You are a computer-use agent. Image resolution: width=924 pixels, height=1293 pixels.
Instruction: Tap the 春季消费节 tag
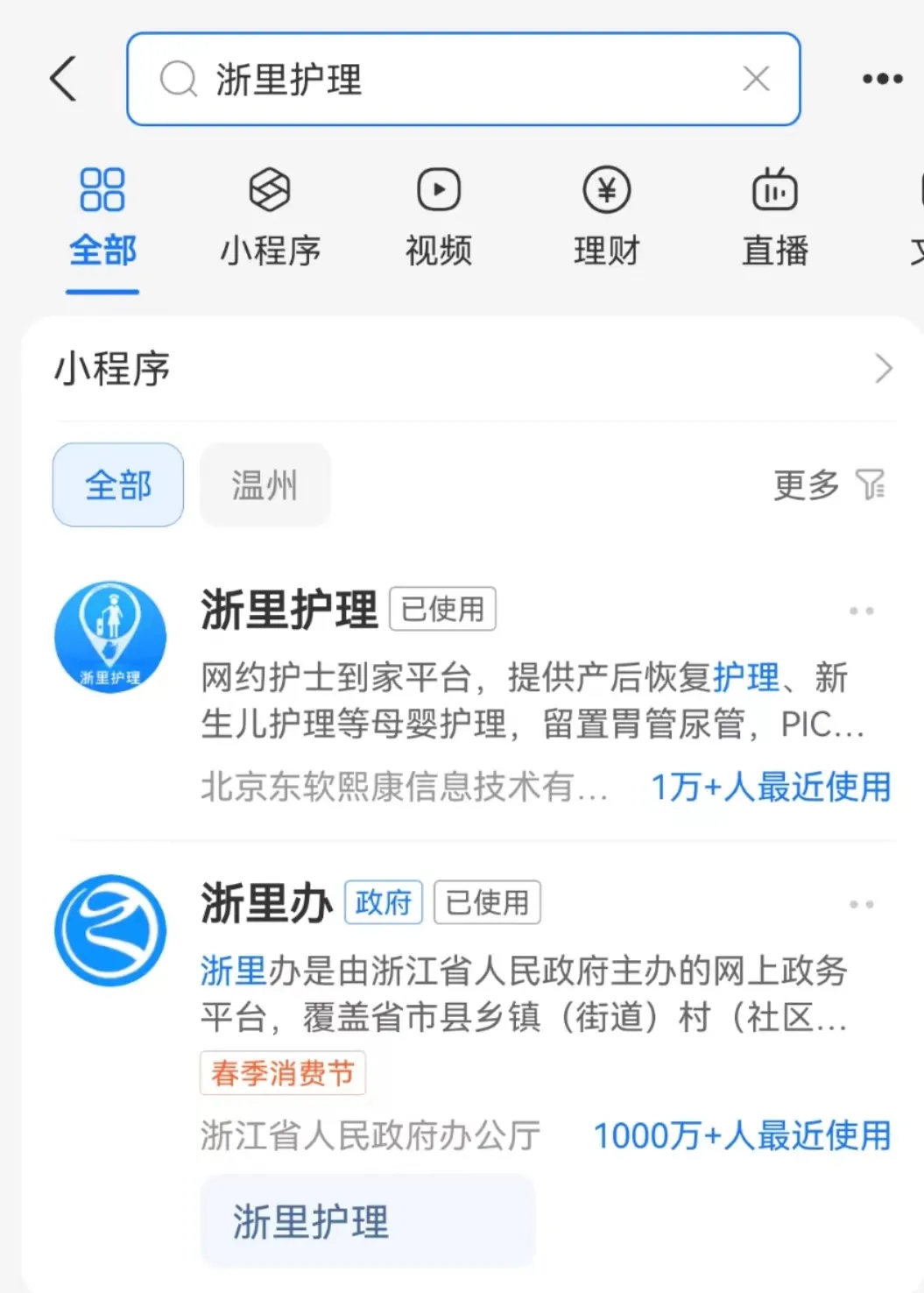coord(282,1073)
